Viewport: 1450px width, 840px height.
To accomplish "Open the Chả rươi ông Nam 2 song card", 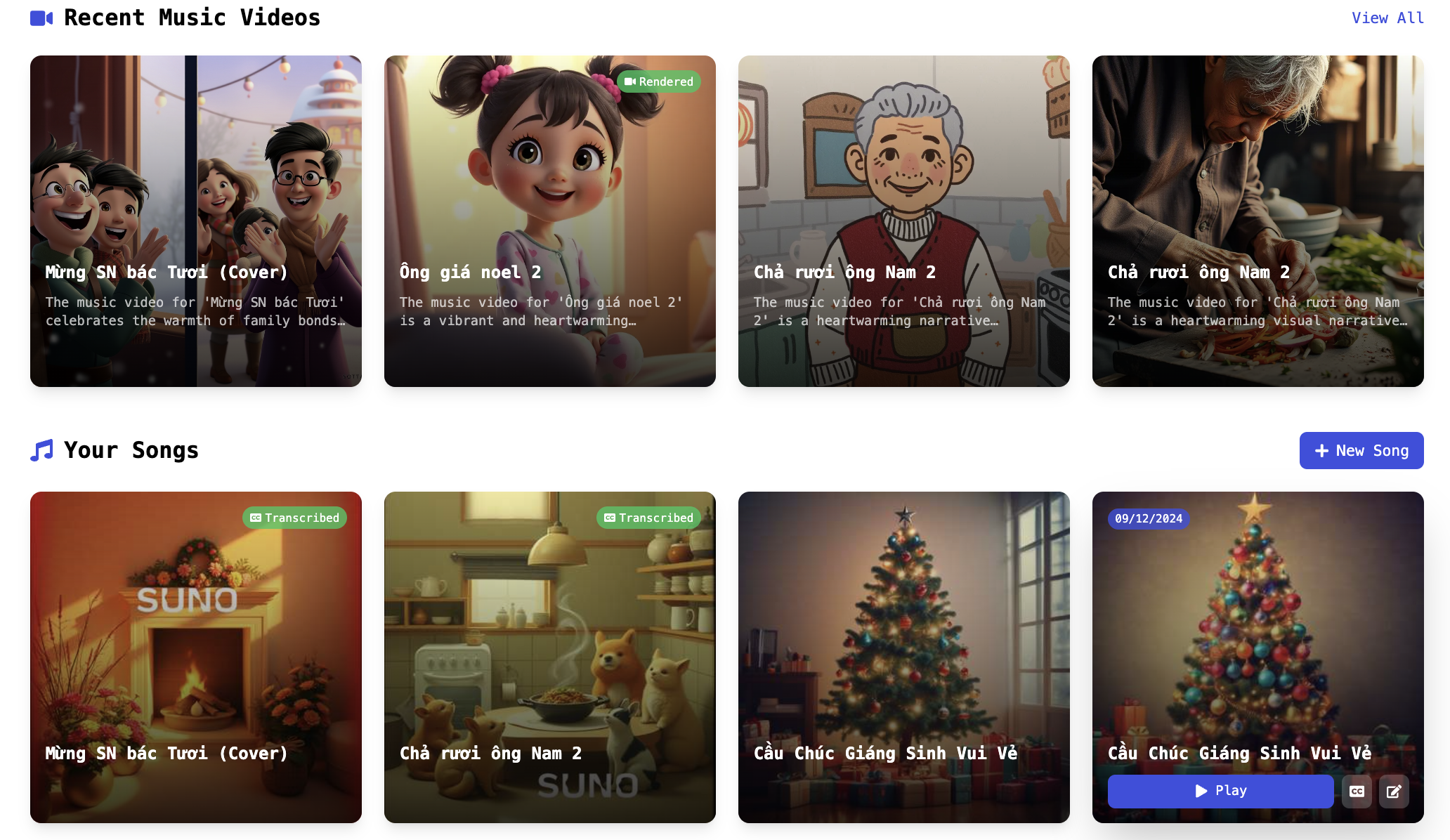I will point(549,657).
